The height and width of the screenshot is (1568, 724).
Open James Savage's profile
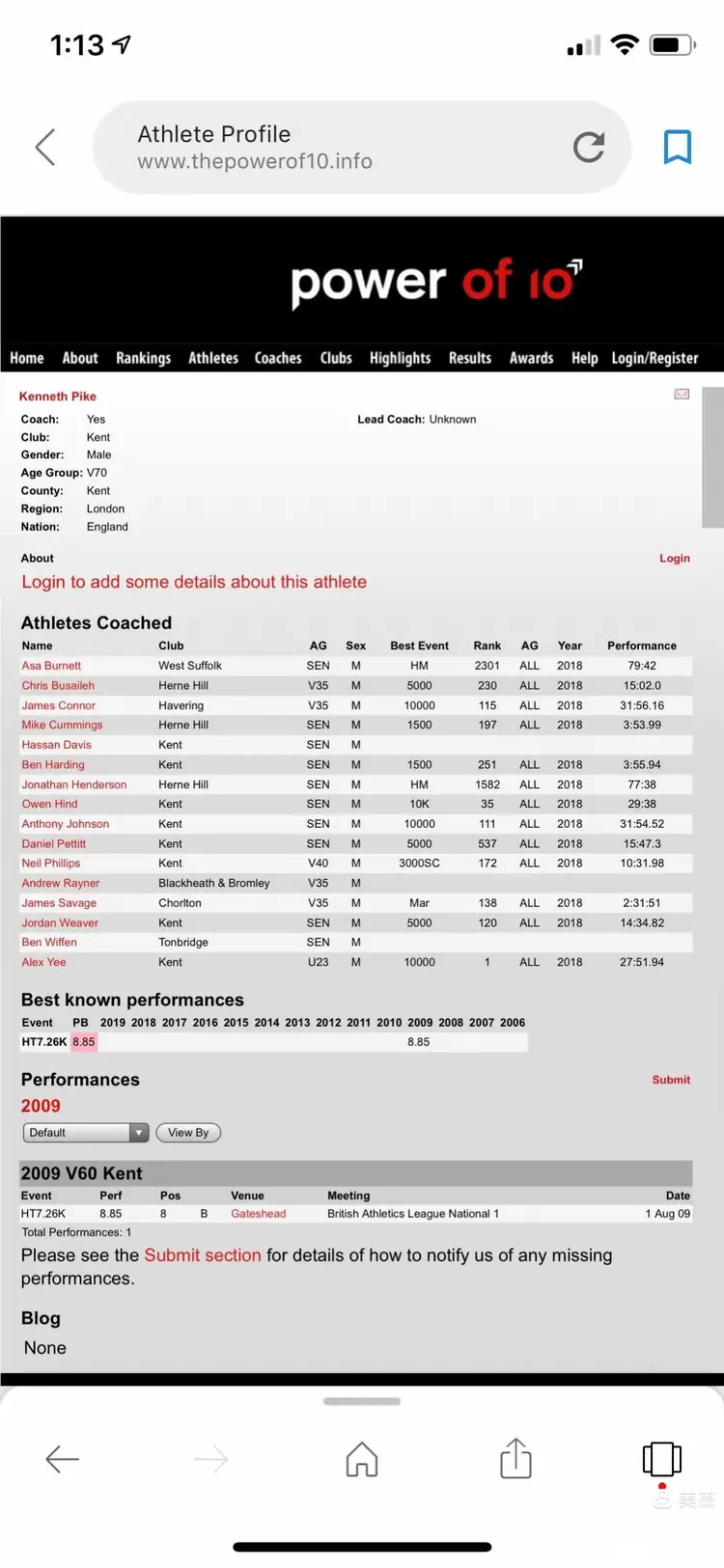point(59,903)
